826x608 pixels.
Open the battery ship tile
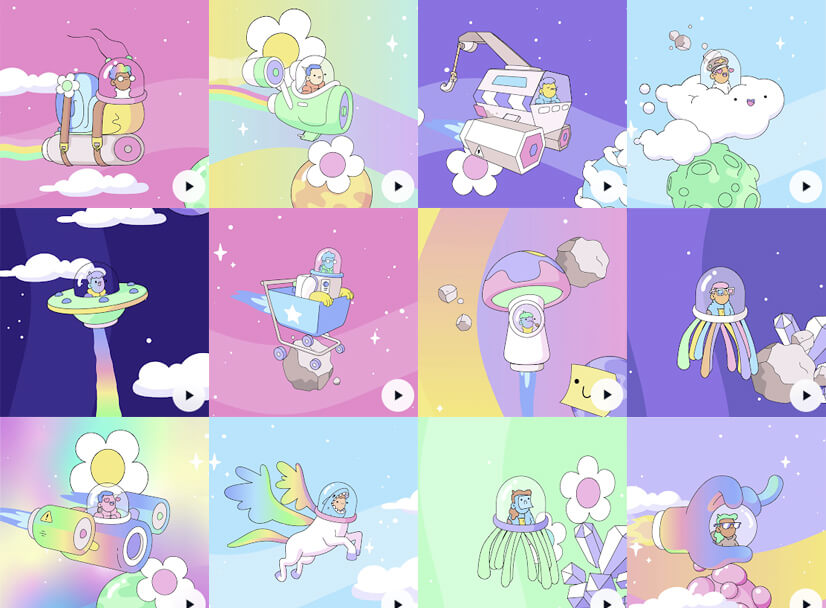pos(104,512)
